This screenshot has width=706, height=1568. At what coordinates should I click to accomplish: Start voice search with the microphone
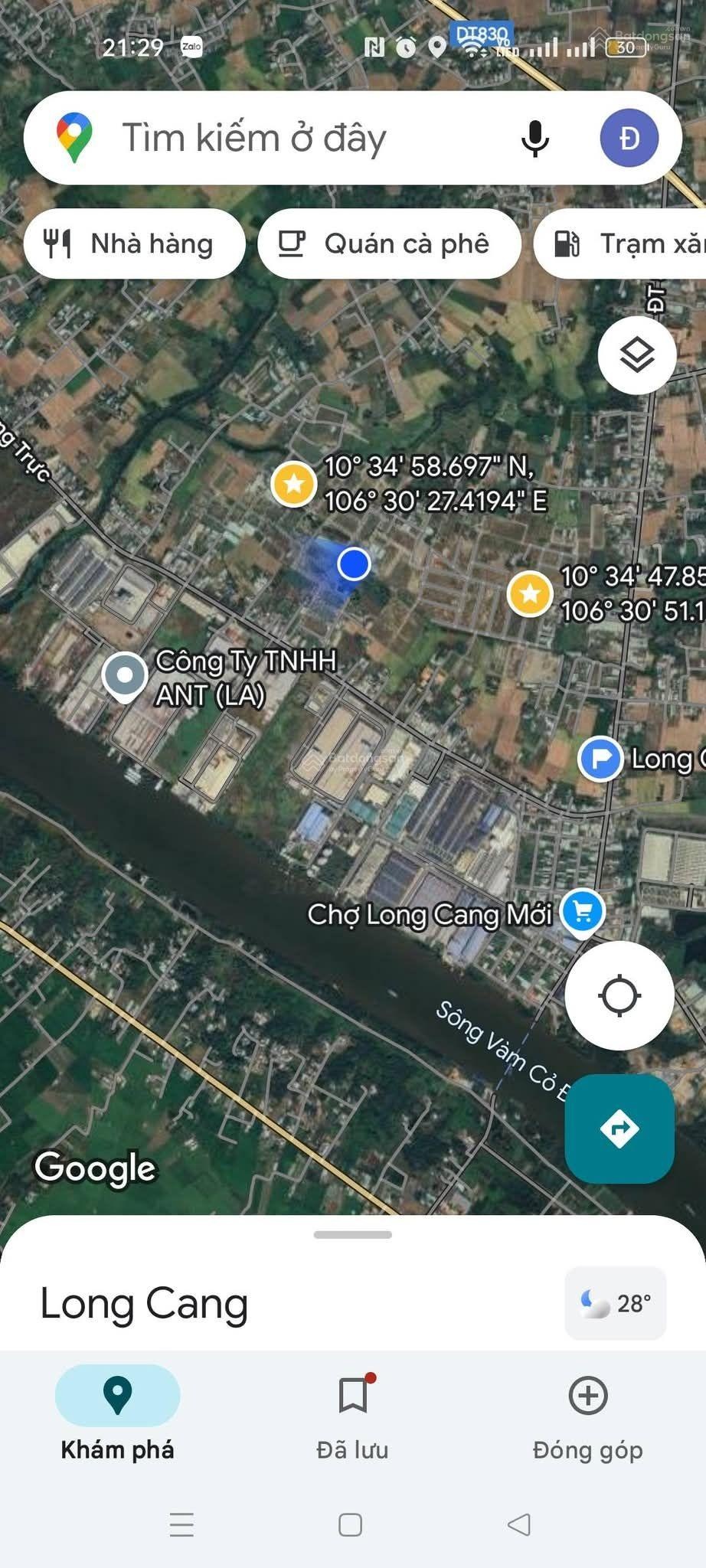pyautogui.click(x=534, y=139)
